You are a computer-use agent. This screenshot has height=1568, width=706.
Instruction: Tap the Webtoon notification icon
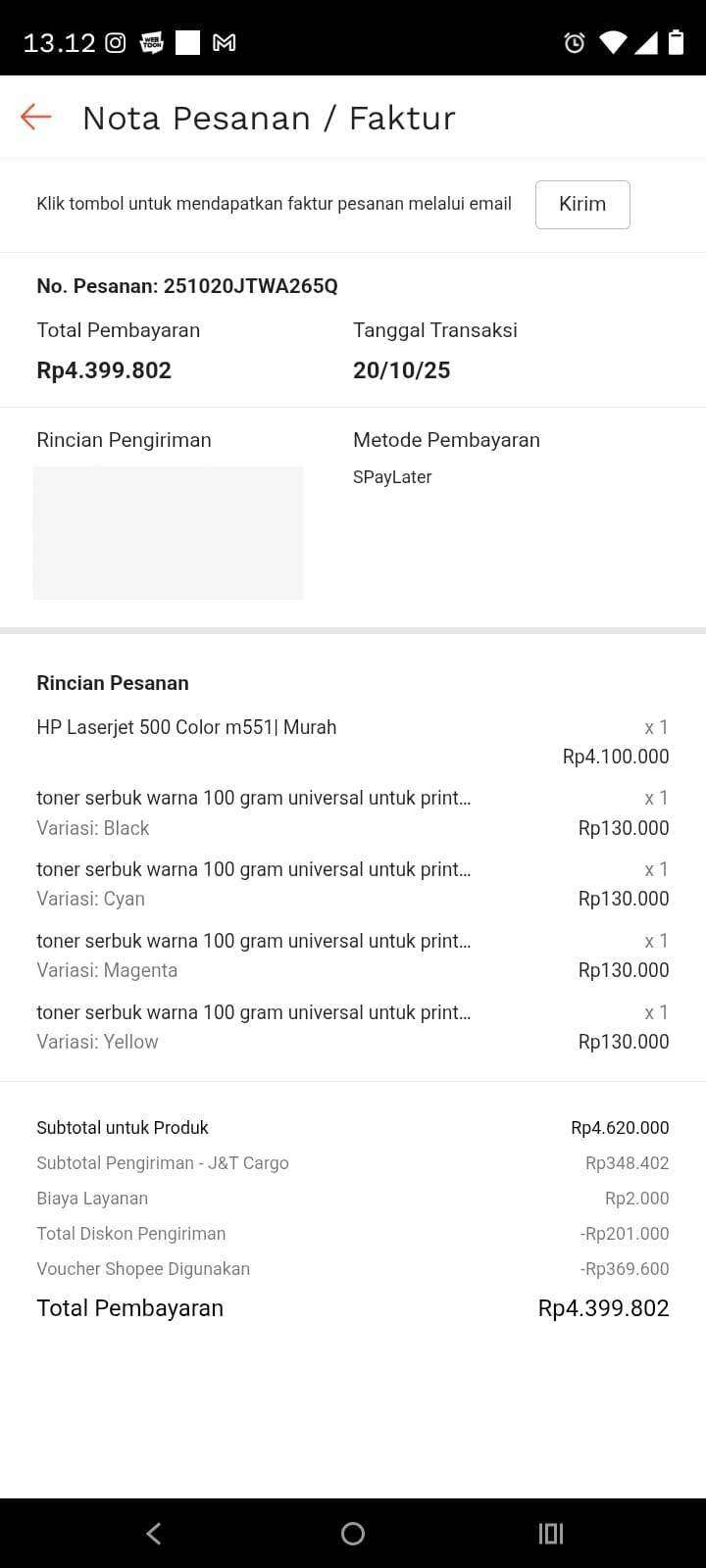(152, 43)
